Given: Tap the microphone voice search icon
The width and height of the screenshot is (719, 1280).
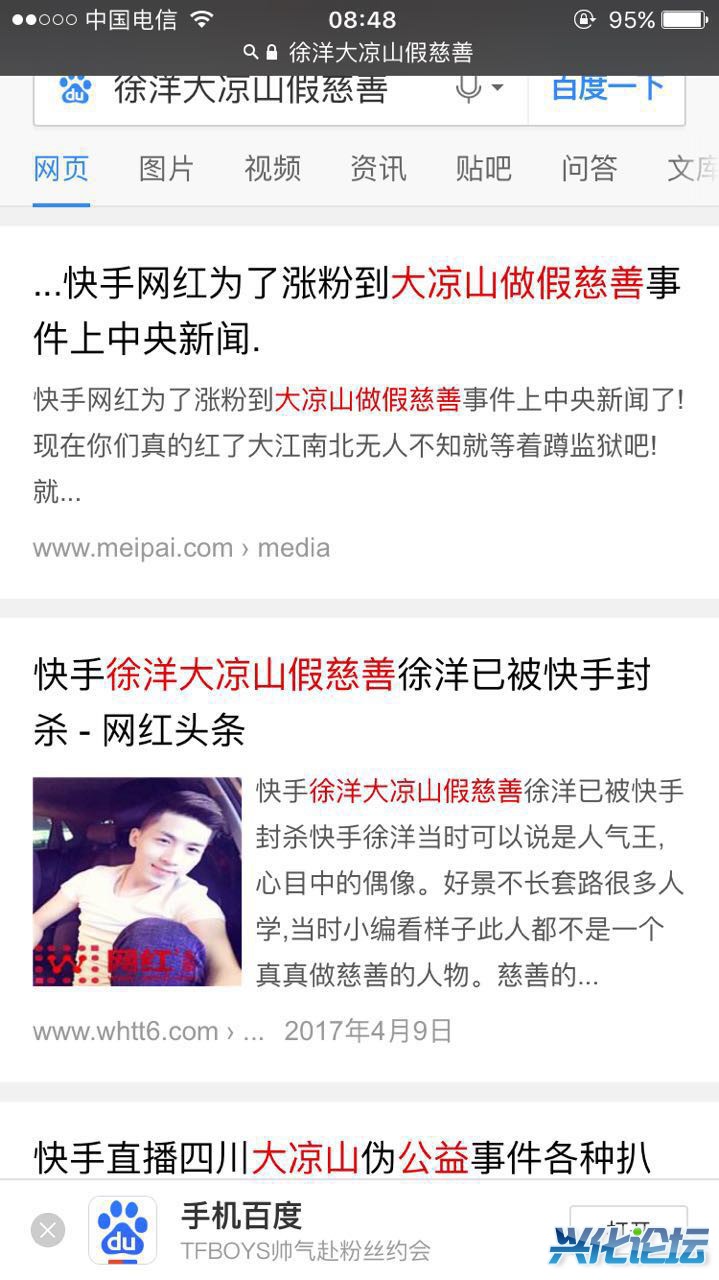Looking at the screenshot, I should tap(470, 90).
